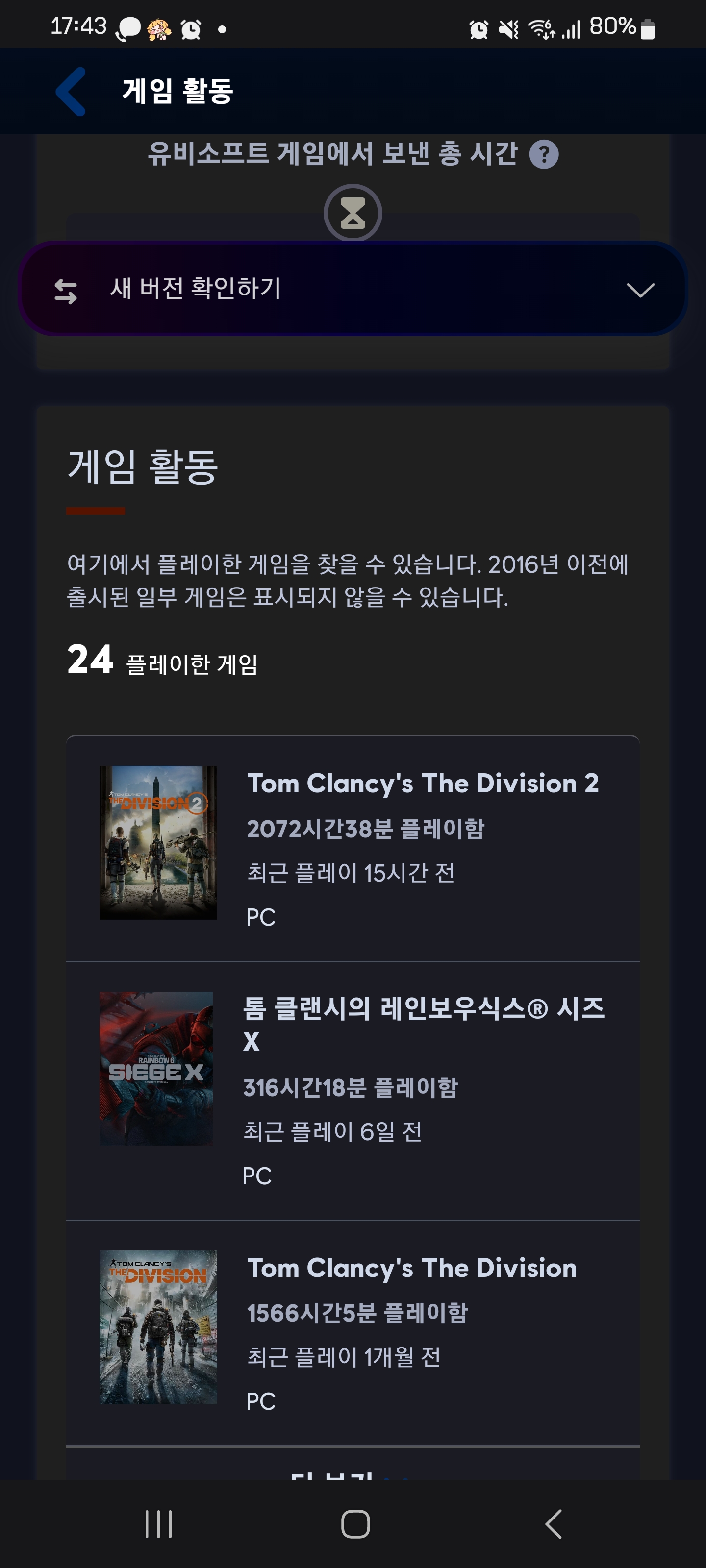
Task: Expand the 새 버전 확인하기 banner
Action: [353, 289]
